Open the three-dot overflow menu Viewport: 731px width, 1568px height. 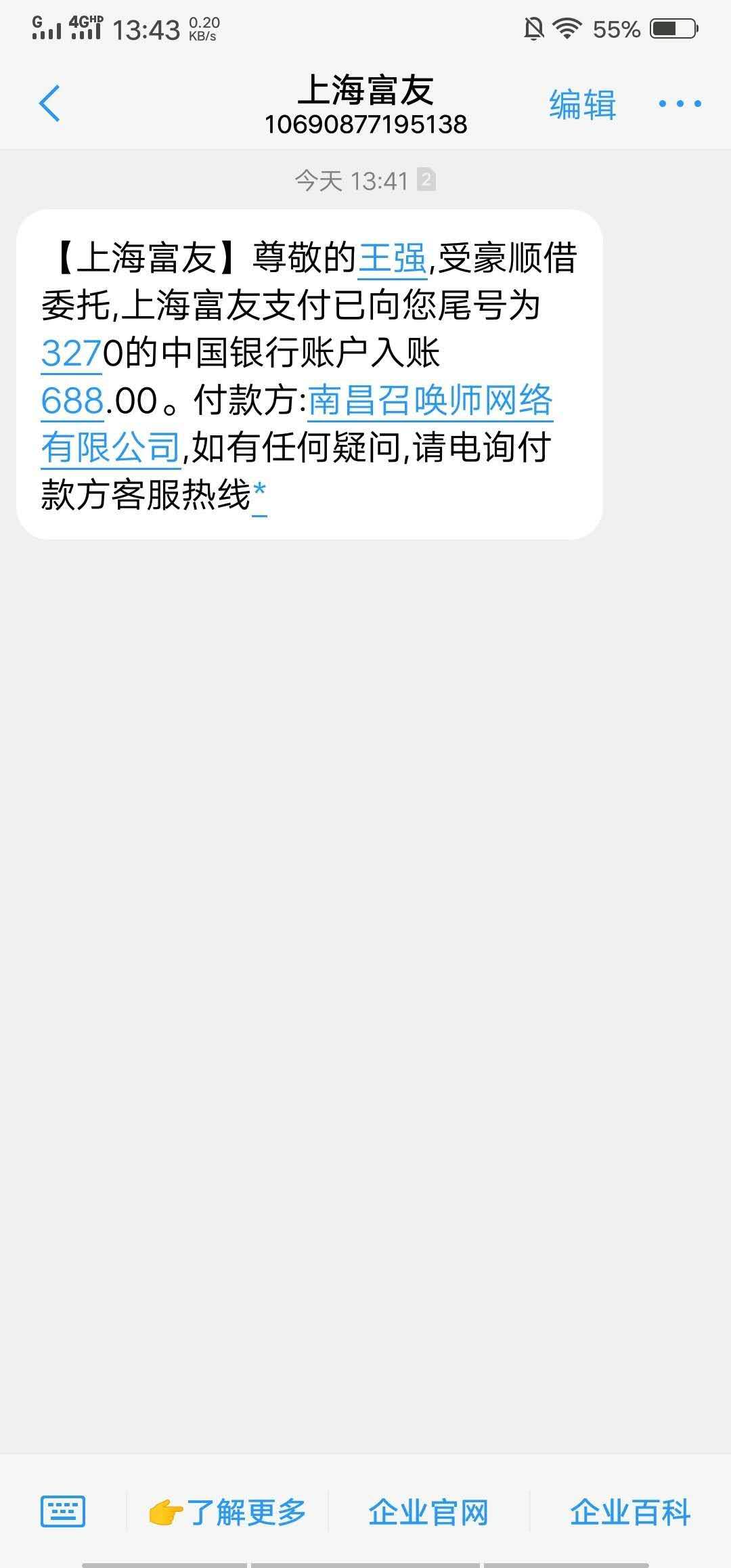[x=680, y=104]
